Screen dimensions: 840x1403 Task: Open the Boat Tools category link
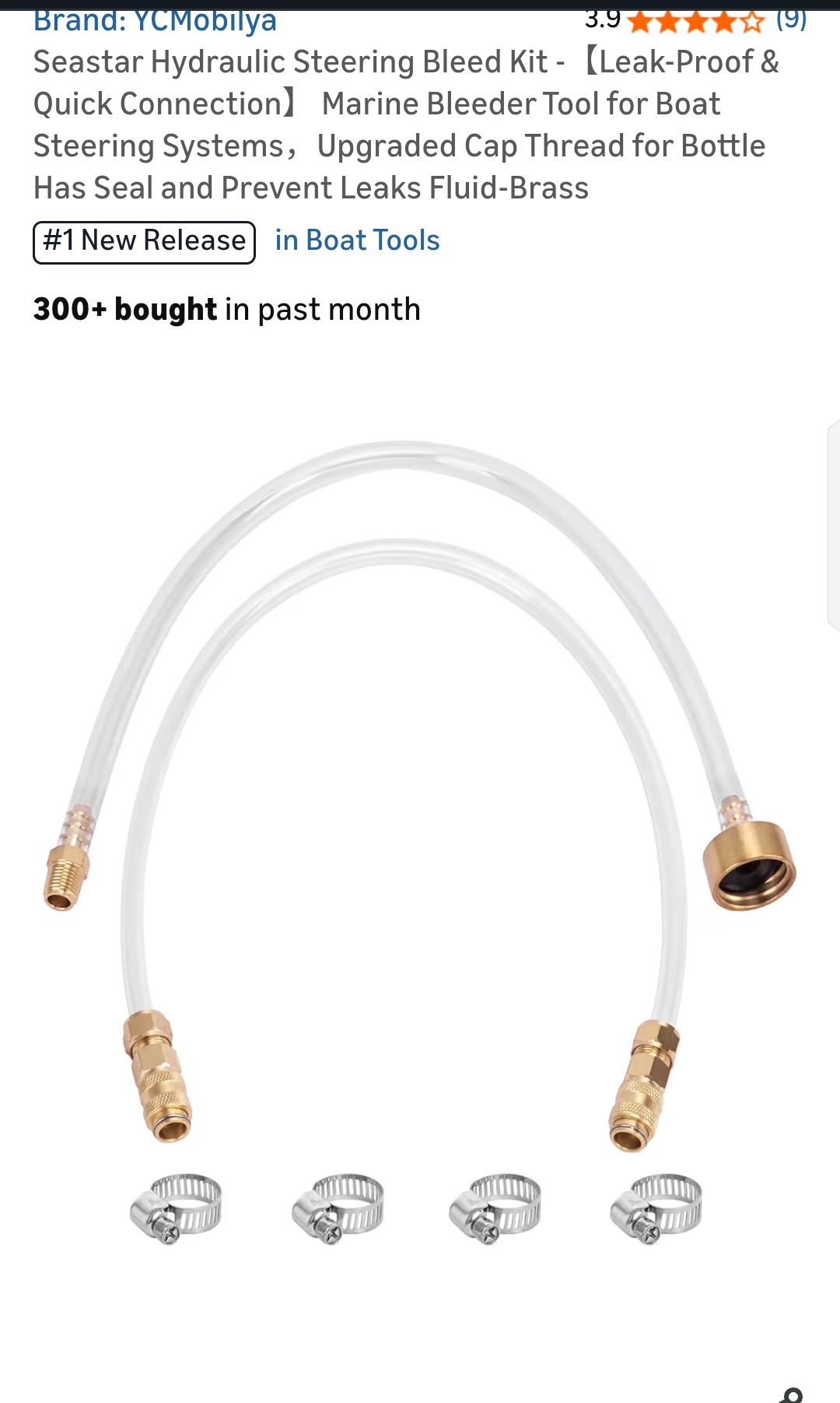coord(357,241)
